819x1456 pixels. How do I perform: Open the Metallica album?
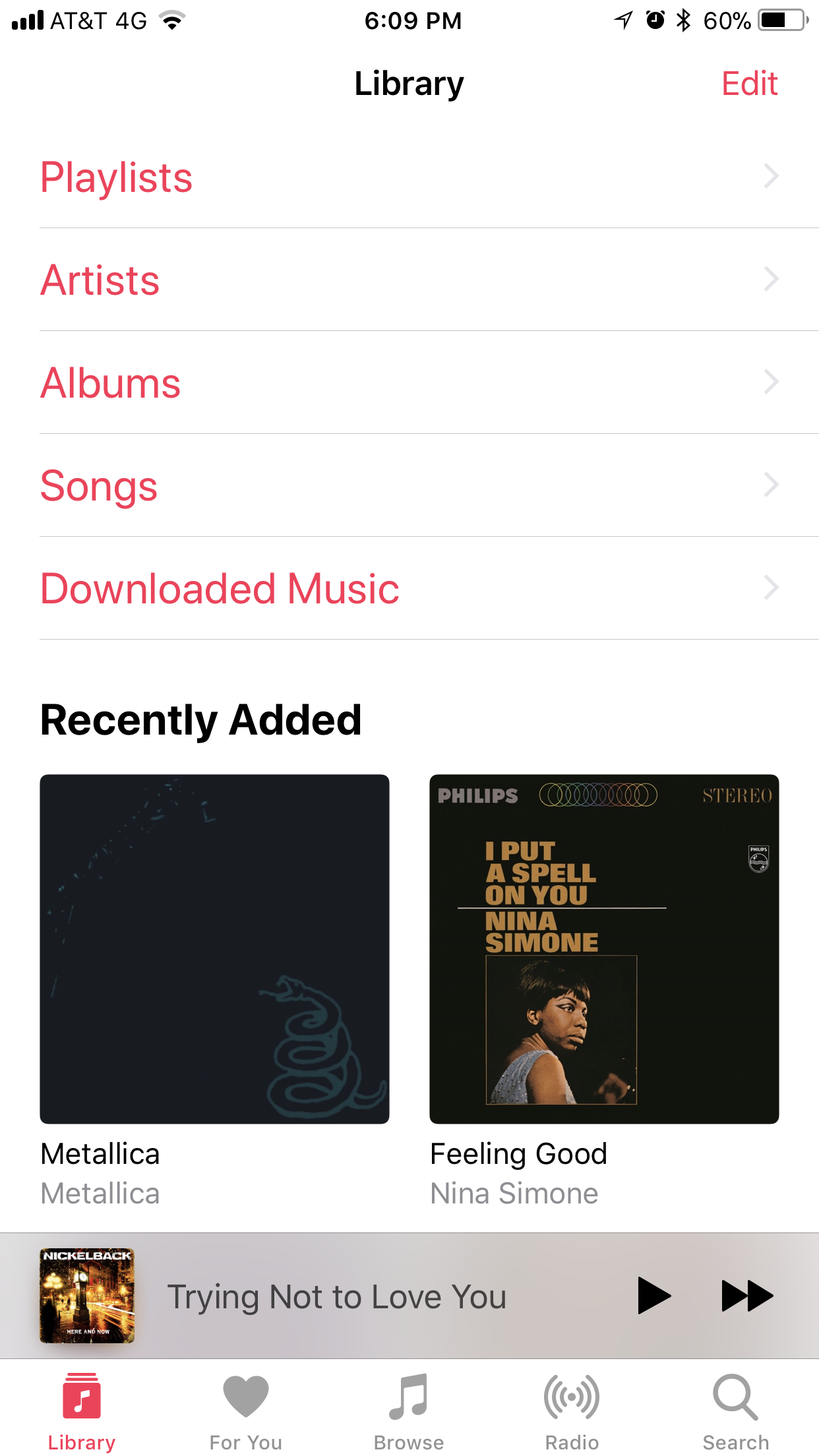tap(214, 949)
